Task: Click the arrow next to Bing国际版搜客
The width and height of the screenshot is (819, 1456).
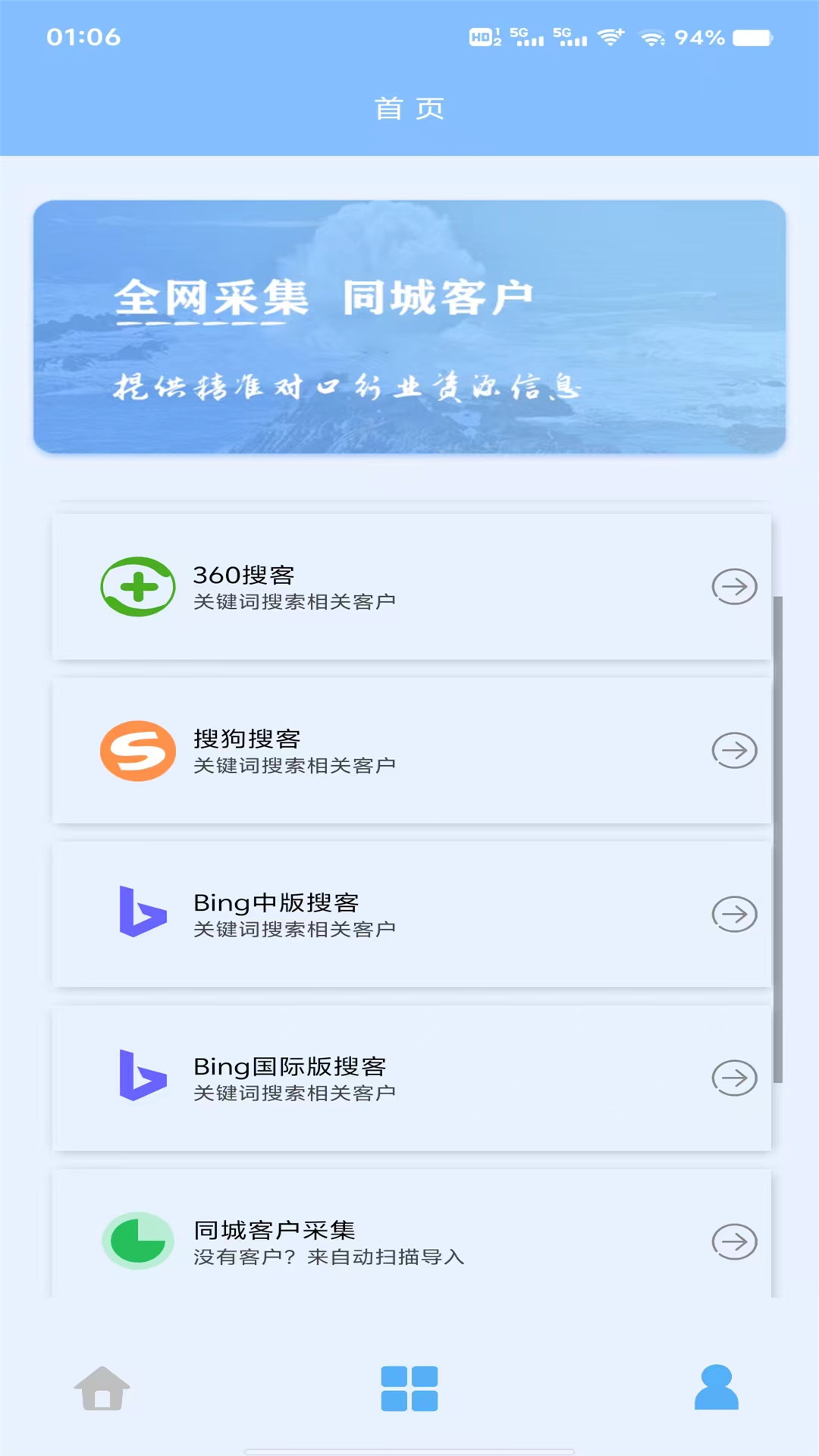Action: 733,1078
